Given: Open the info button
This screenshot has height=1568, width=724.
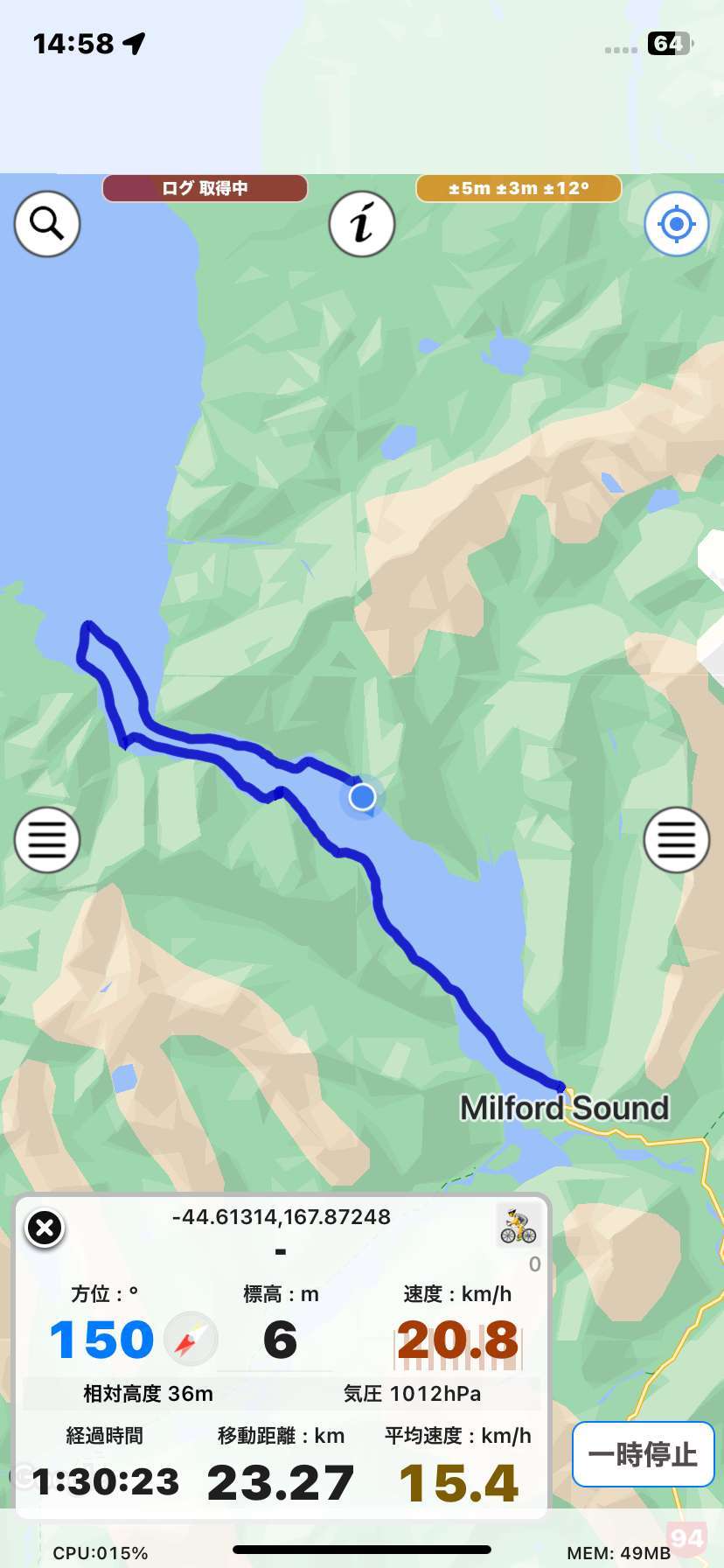Looking at the screenshot, I should 362,224.
